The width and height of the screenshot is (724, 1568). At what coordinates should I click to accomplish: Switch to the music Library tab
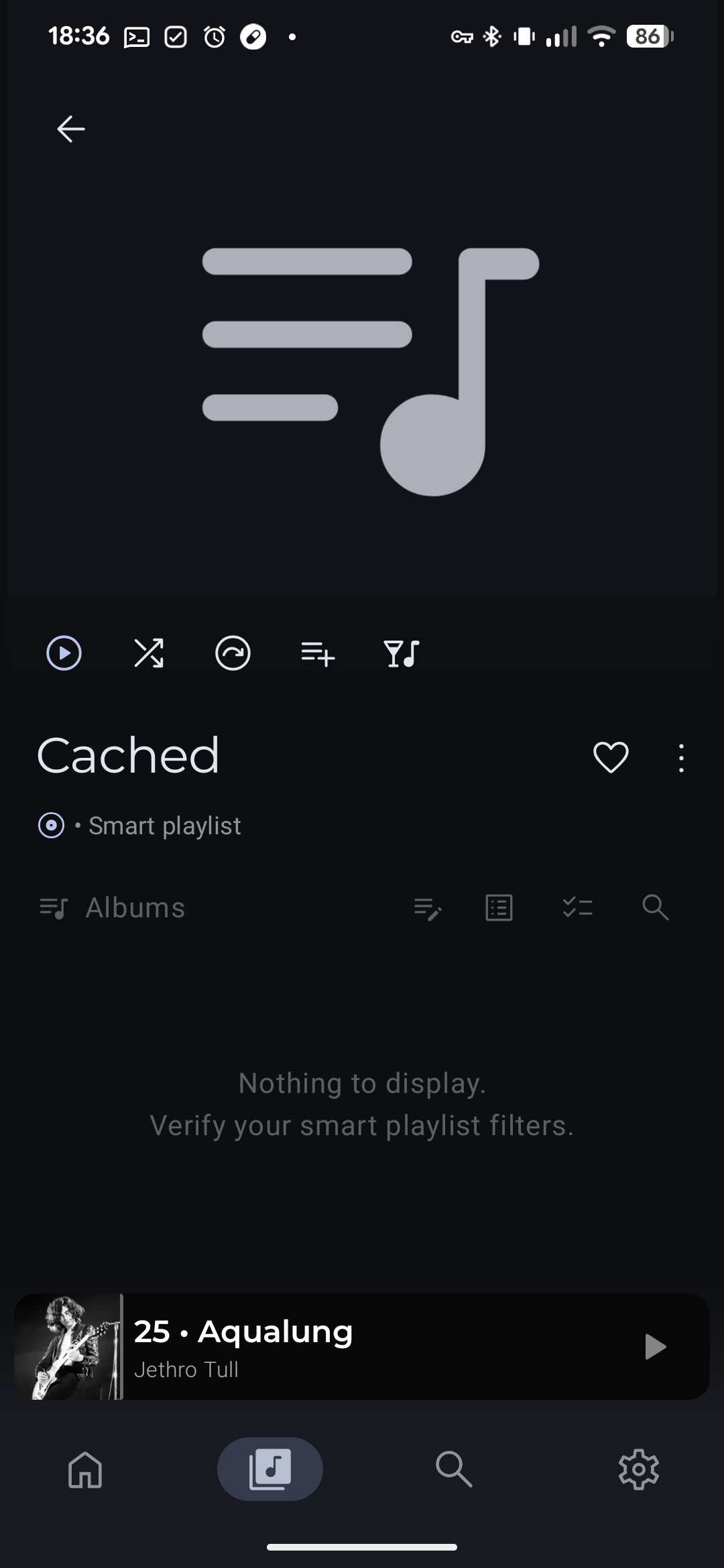click(270, 1469)
